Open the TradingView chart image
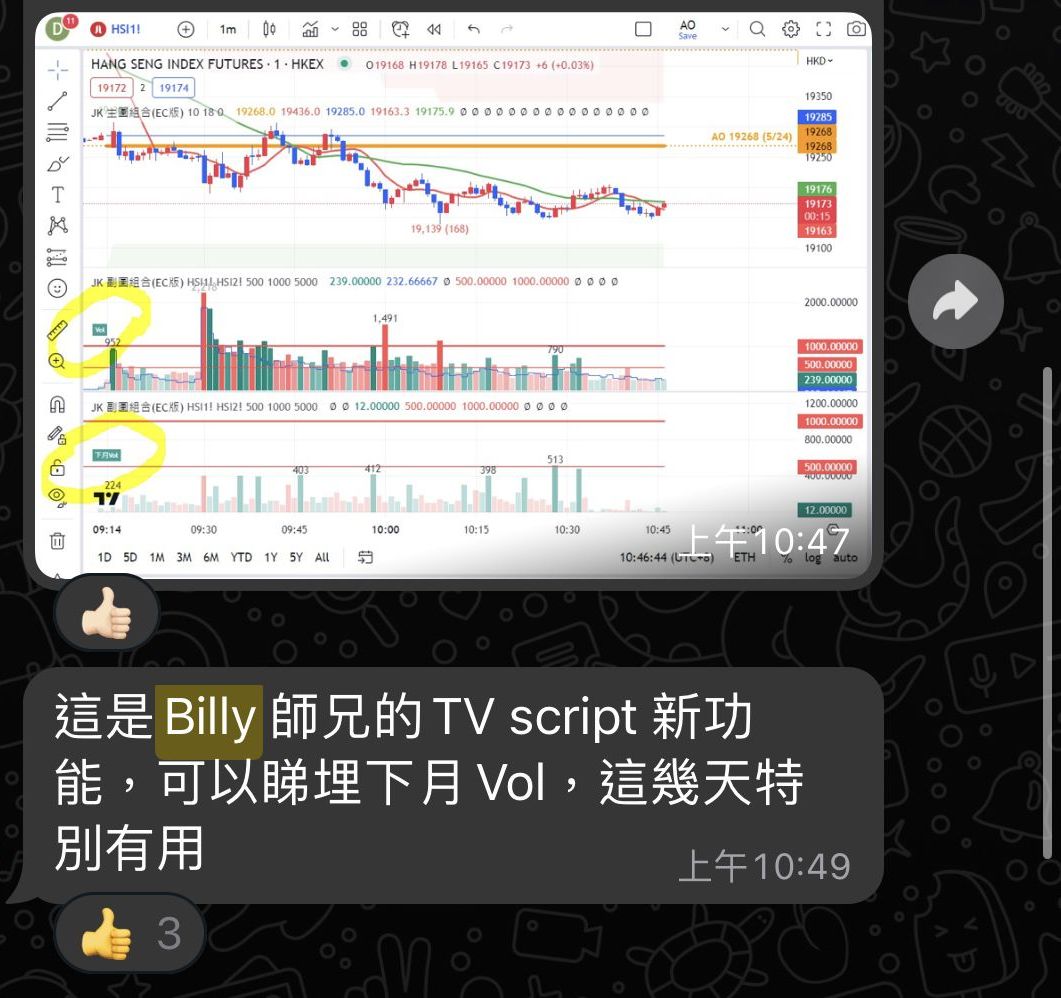Screen dimensions: 1061x998 pyautogui.click(x=453, y=295)
